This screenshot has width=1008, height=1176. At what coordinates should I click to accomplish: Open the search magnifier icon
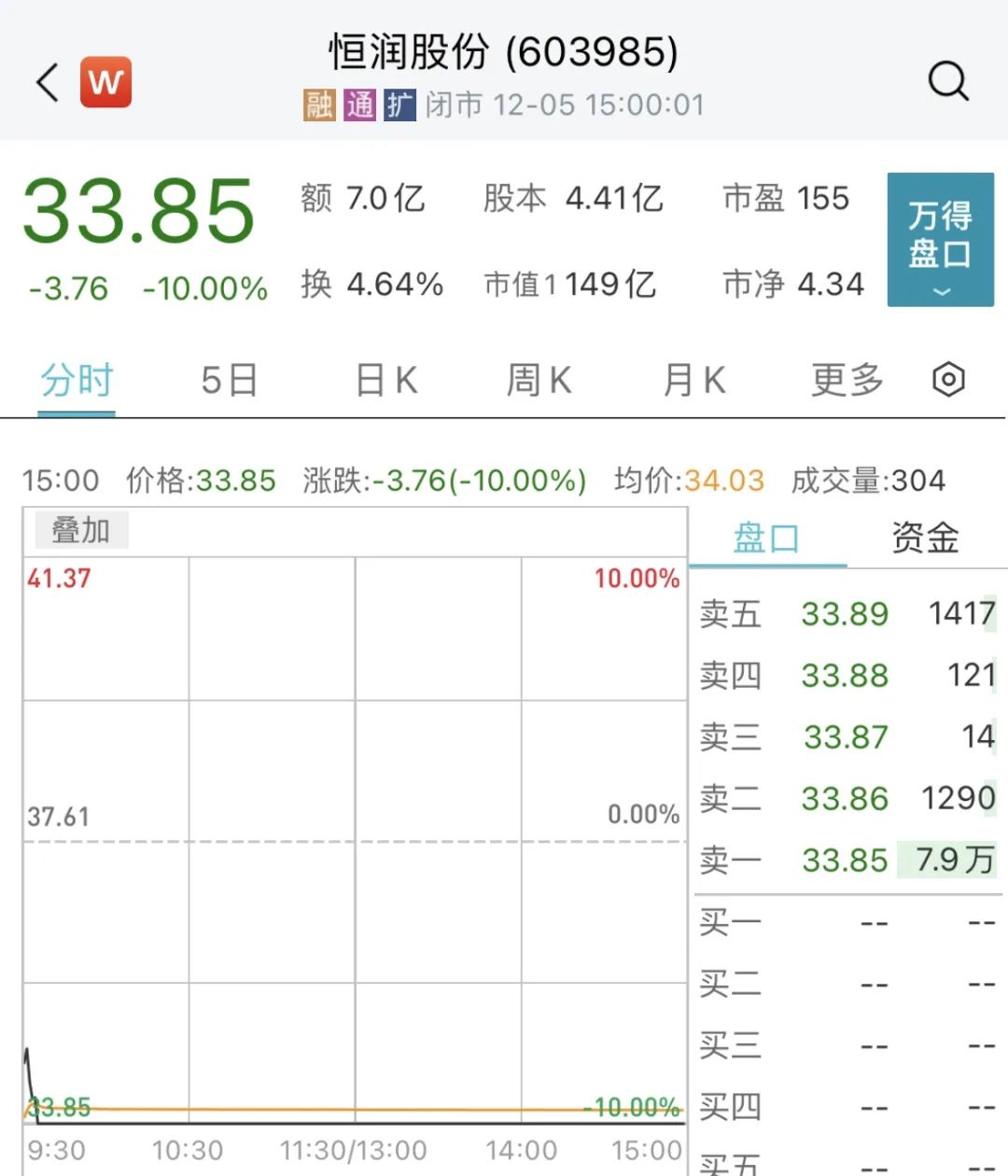click(x=948, y=82)
